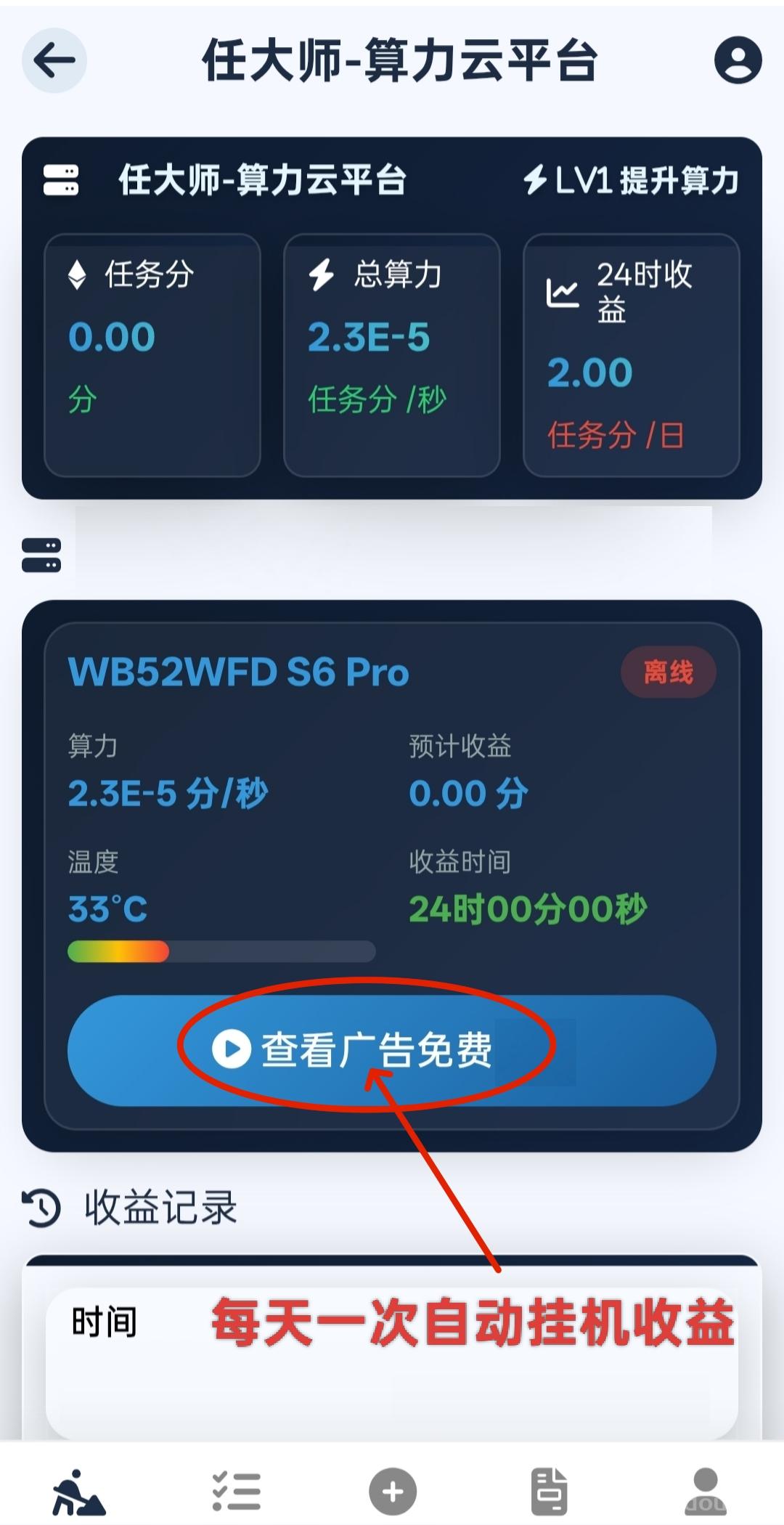Switch to the mining home tab

pyautogui.click(x=78, y=1492)
